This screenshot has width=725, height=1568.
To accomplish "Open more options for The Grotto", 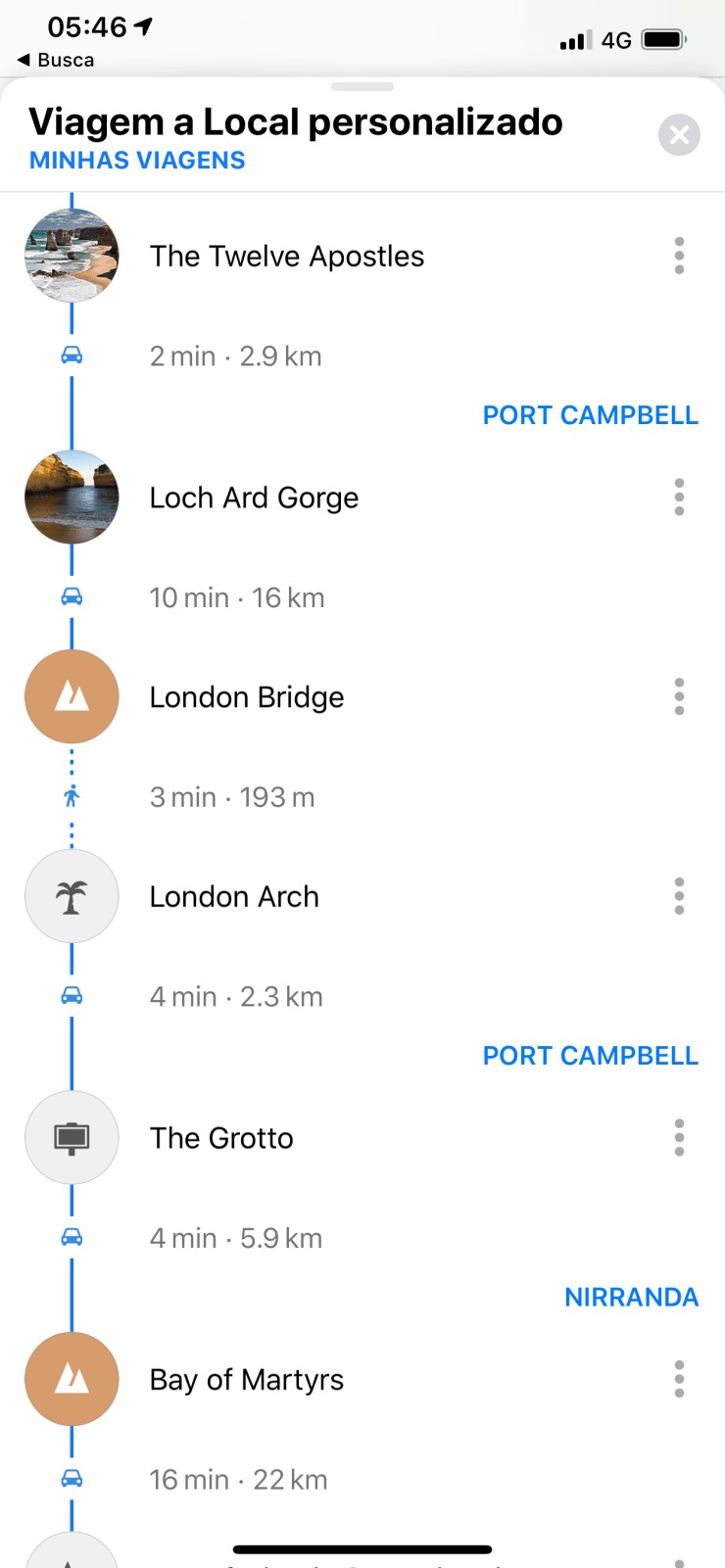I will tap(679, 1138).
